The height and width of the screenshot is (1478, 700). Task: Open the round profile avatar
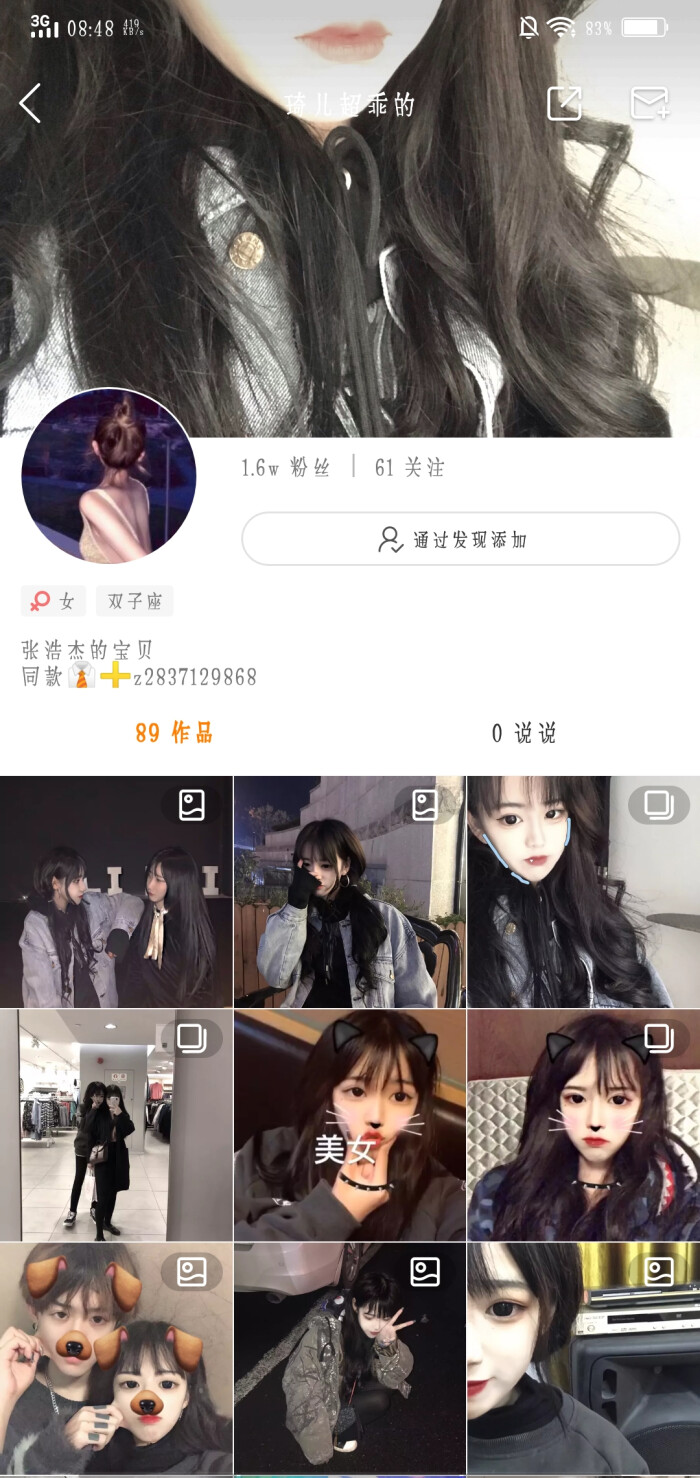pyautogui.click(x=109, y=476)
